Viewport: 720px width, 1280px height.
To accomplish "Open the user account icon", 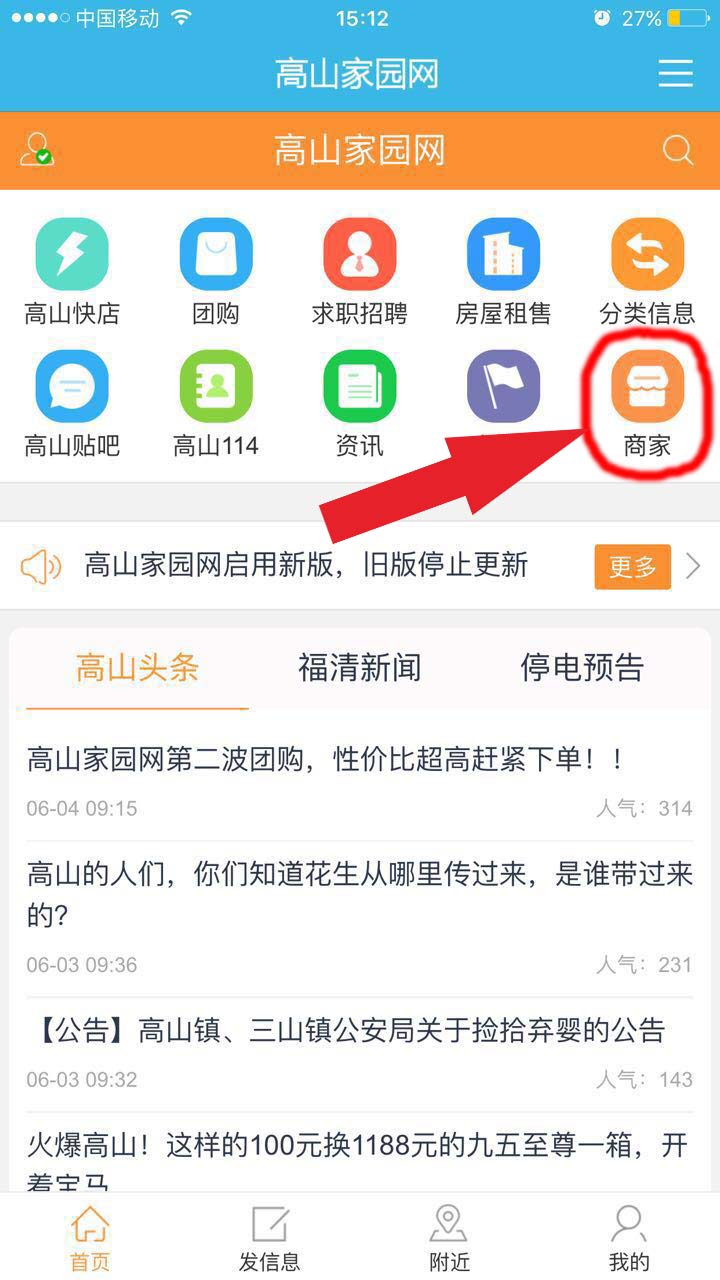I will click(x=36, y=150).
